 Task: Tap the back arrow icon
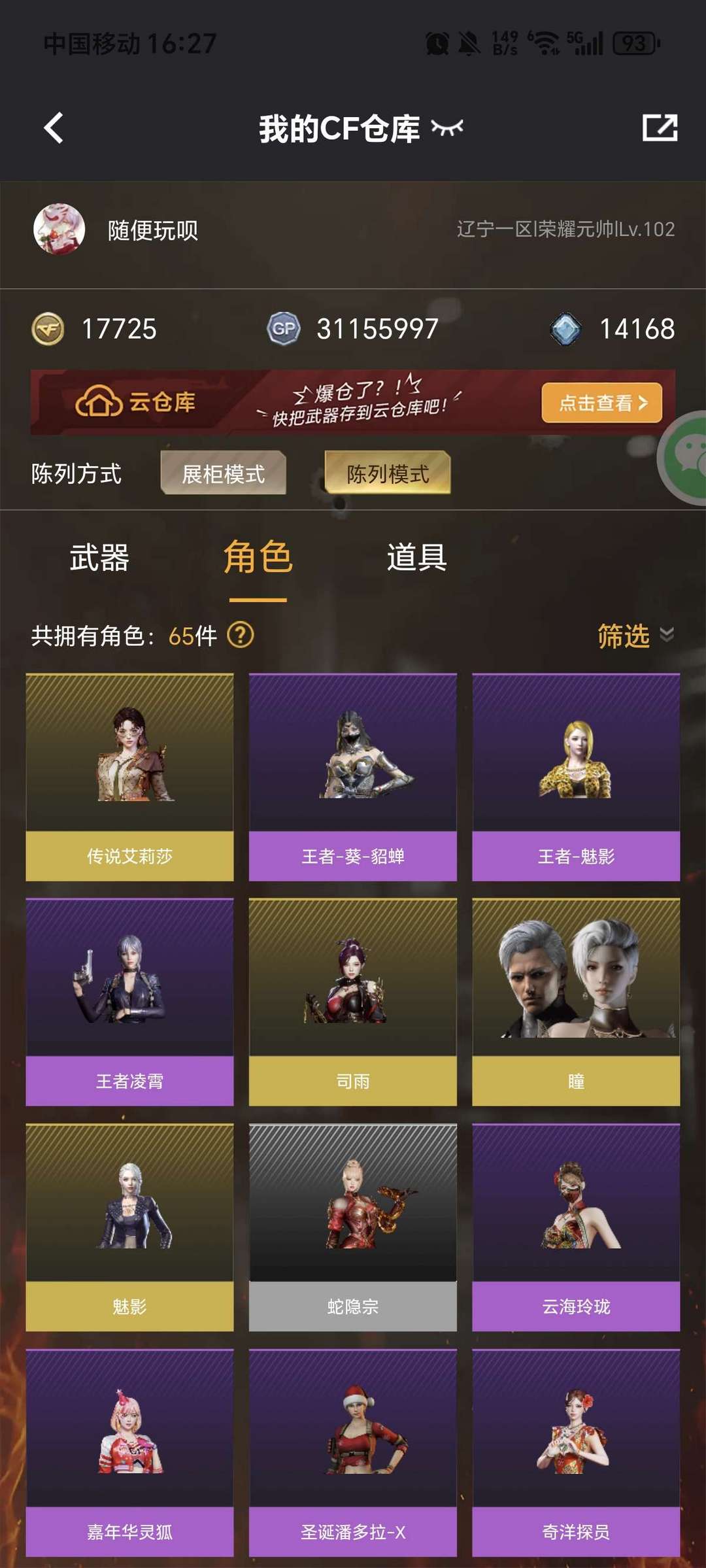point(54,129)
